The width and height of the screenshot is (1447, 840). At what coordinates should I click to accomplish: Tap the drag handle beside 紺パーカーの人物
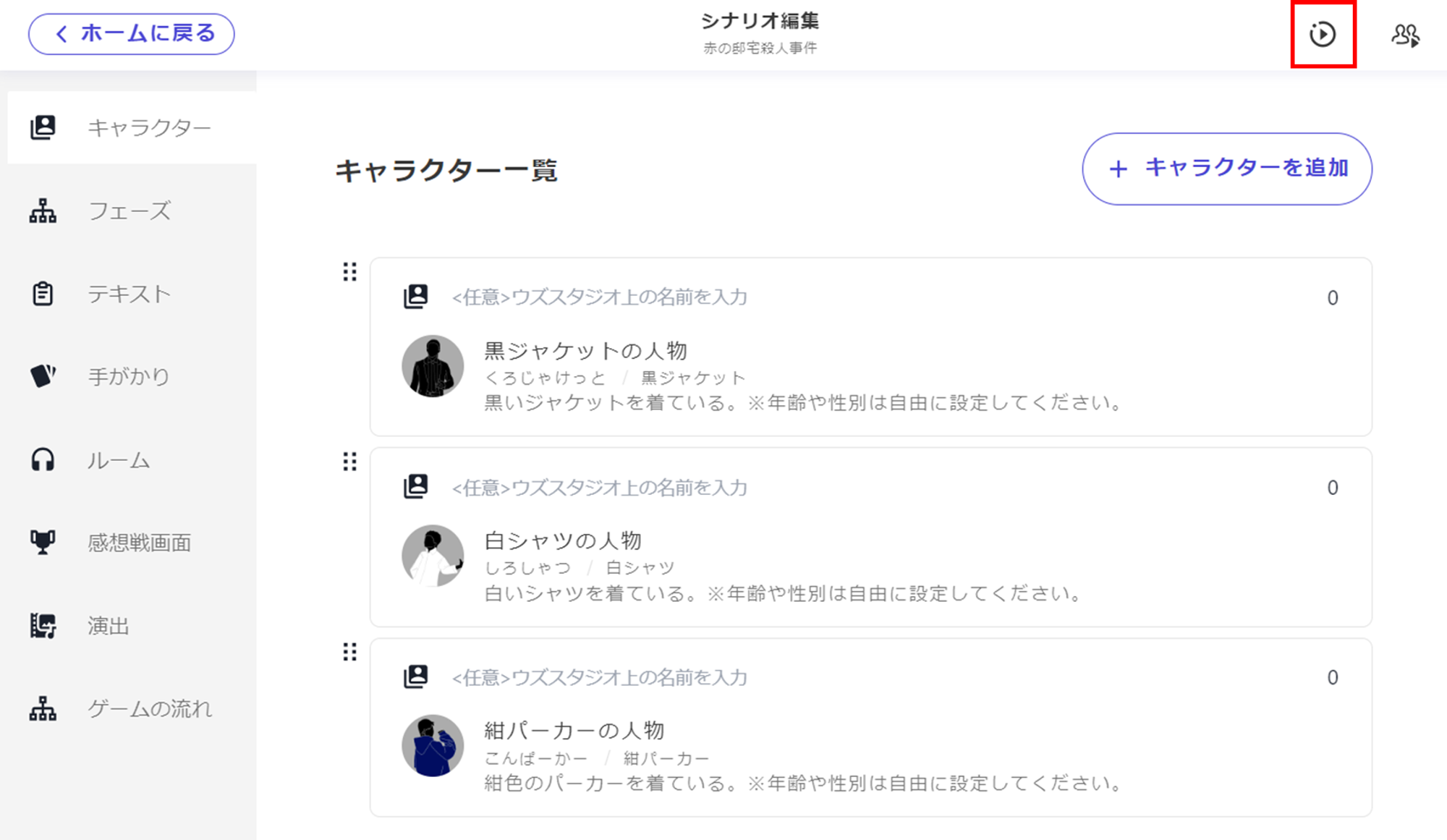(x=350, y=653)
